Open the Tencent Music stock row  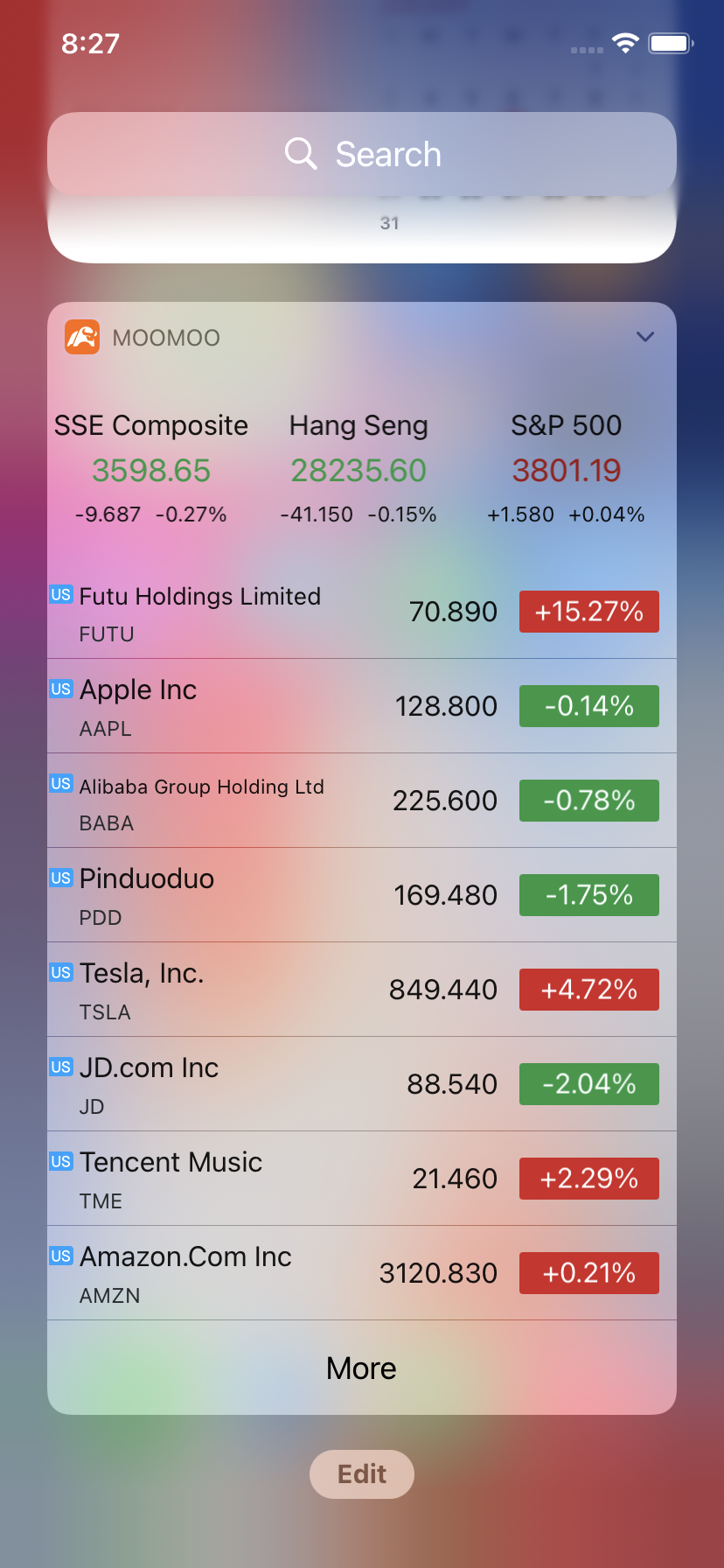(362, 1179)
